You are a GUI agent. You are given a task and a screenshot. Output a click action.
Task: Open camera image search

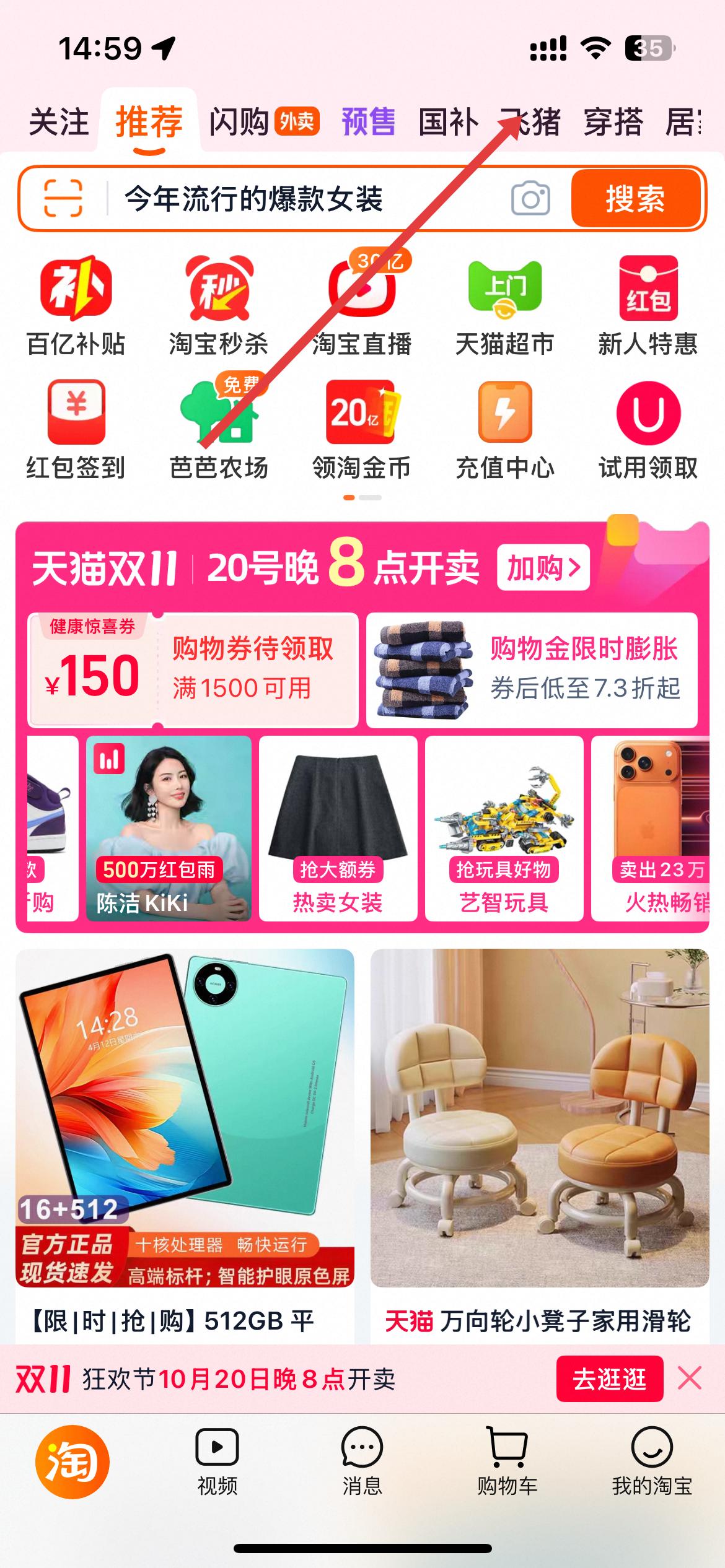(530, 199)
